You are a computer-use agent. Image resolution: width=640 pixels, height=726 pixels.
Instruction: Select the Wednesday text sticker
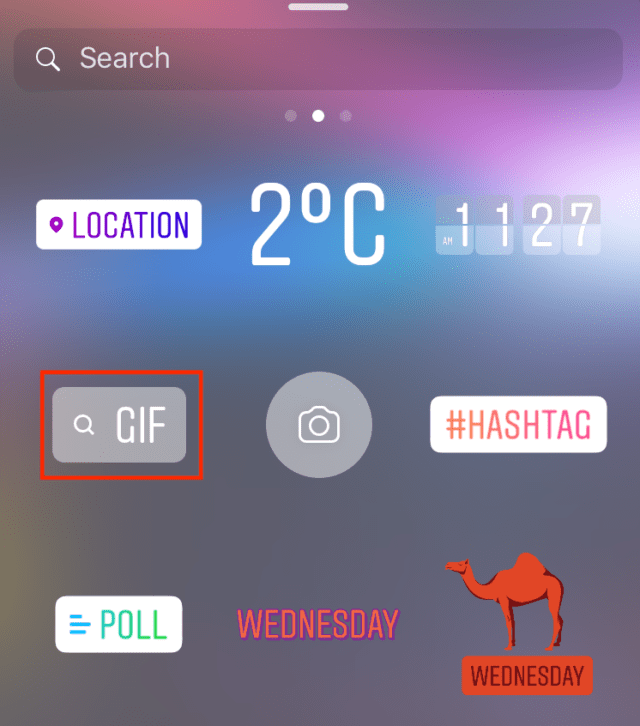(x=317, y=624)
